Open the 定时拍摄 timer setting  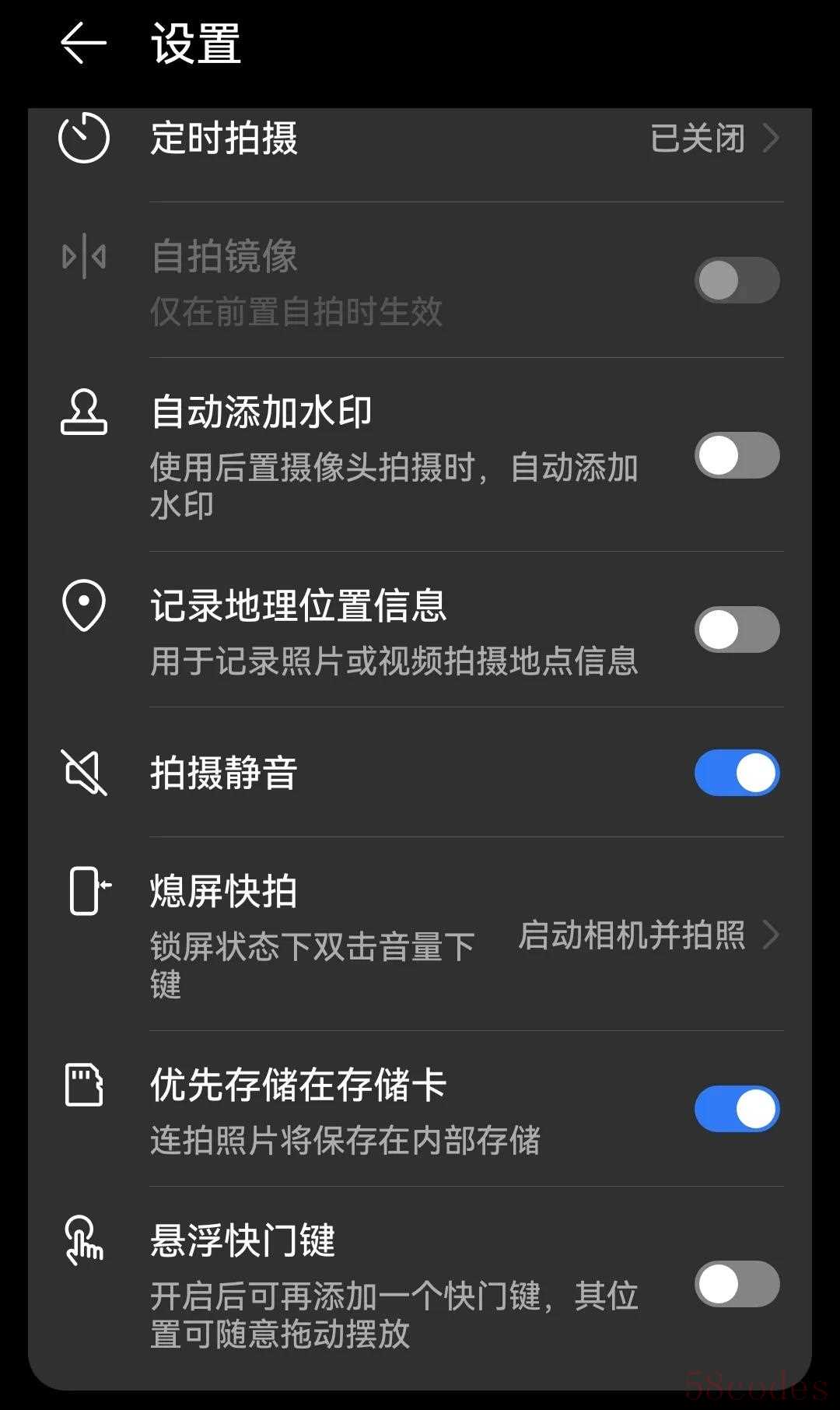[x=420, y=139]
